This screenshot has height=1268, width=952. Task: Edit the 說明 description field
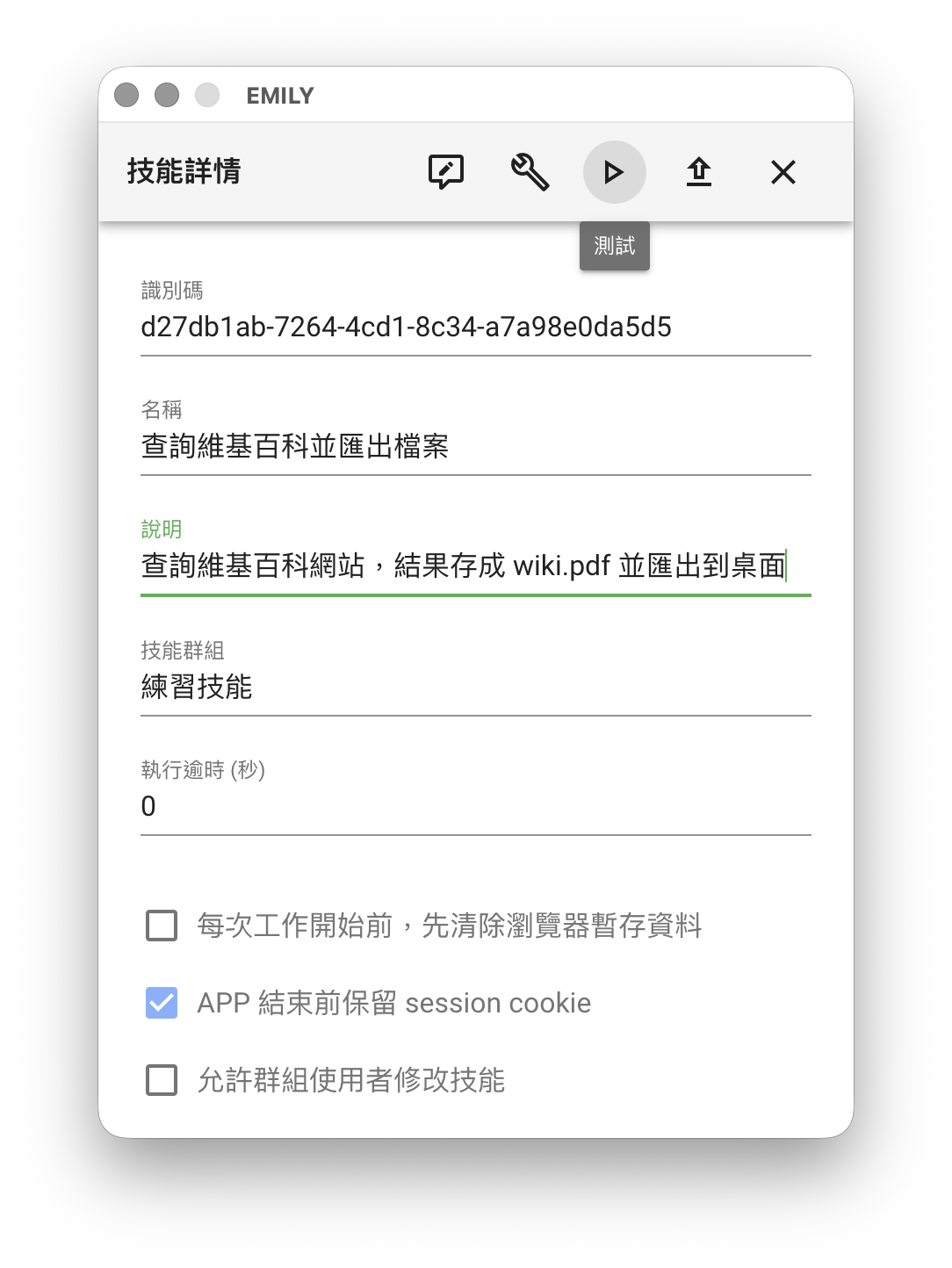point(474,566)
